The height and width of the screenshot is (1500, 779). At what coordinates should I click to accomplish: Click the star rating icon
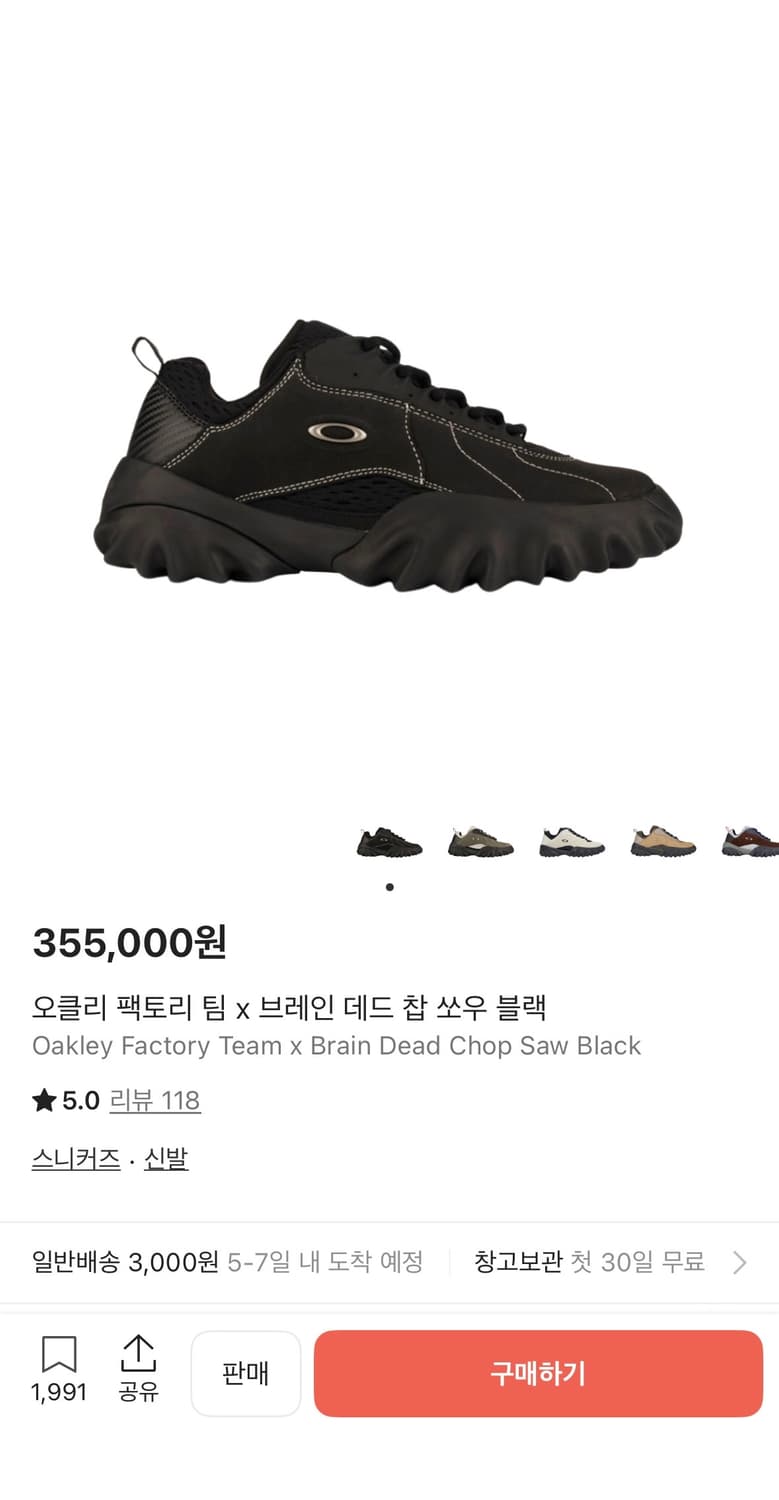coord(43,1099)
